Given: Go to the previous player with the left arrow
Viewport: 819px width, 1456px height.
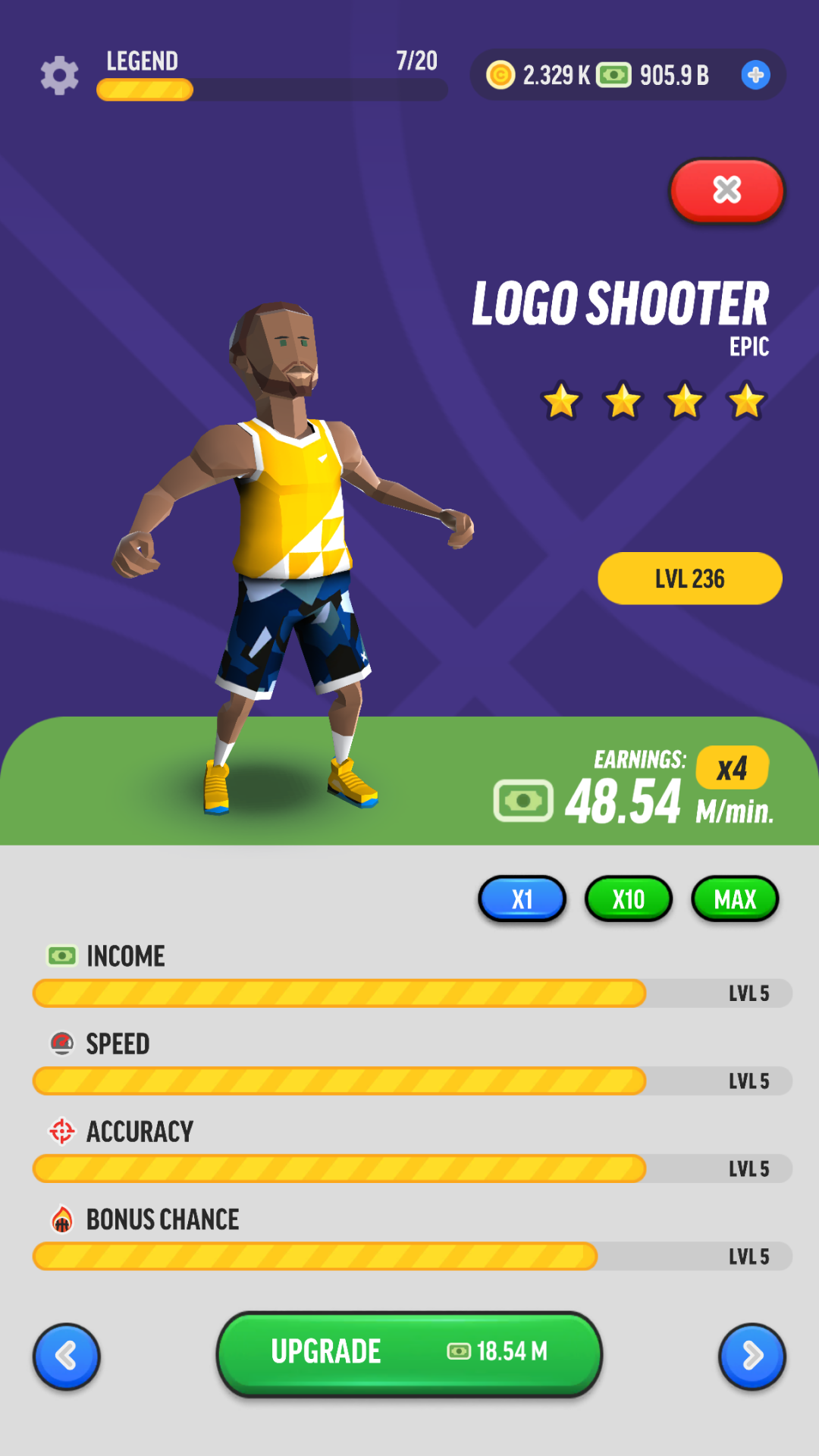Looking at the screenshot, I should tap(67, 1357).
